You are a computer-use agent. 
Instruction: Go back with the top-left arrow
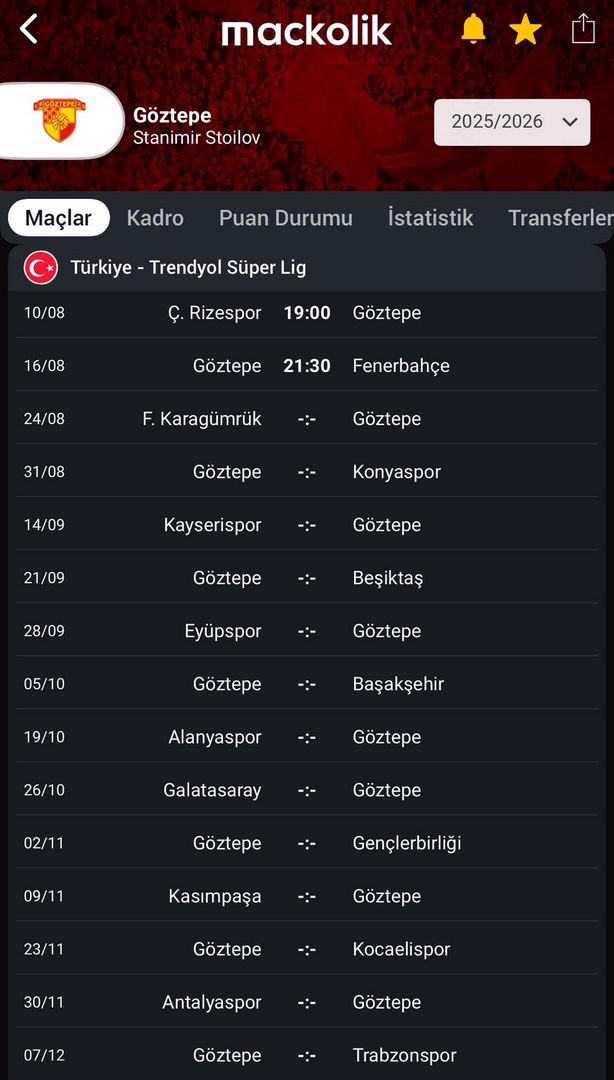click(x=28, y=30)
